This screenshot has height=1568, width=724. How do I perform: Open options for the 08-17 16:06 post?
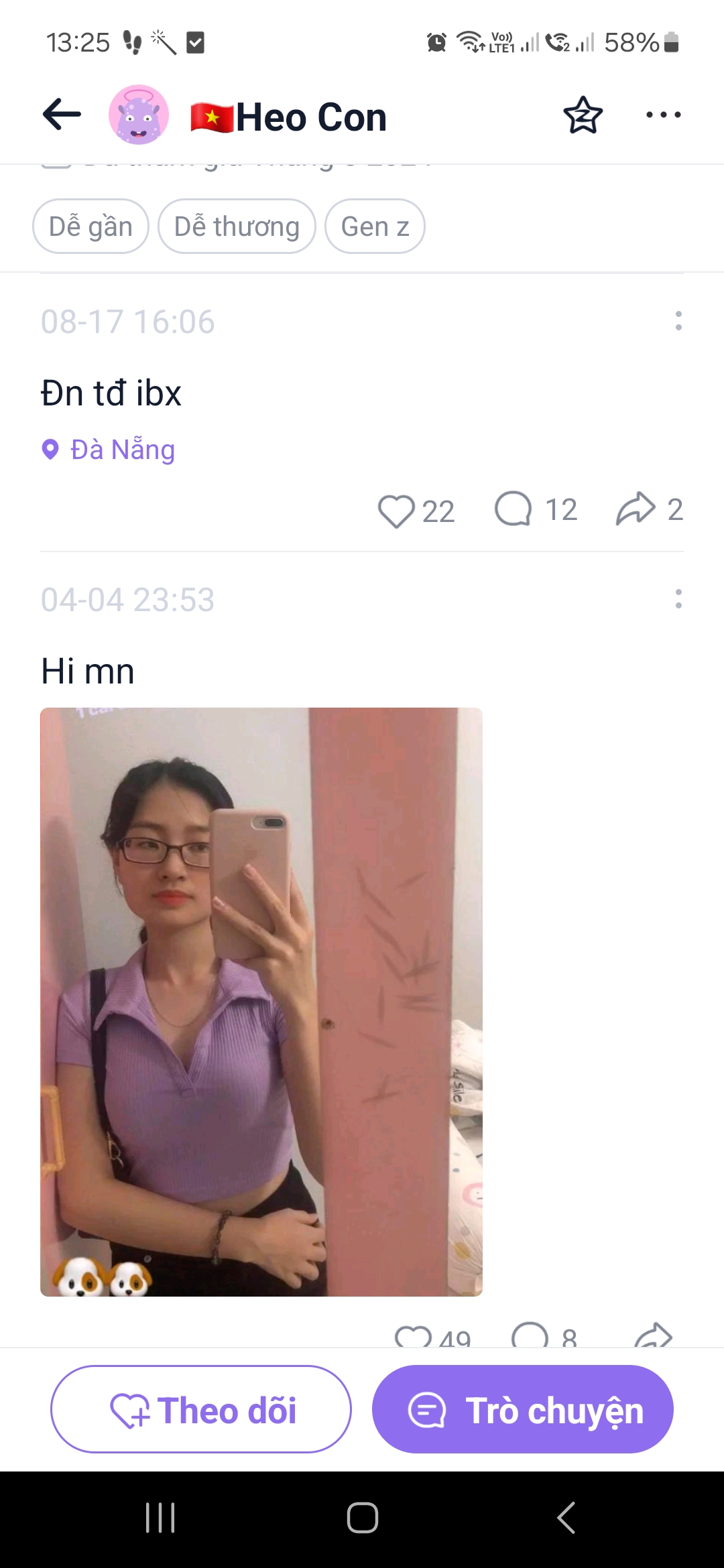(678, 321)
